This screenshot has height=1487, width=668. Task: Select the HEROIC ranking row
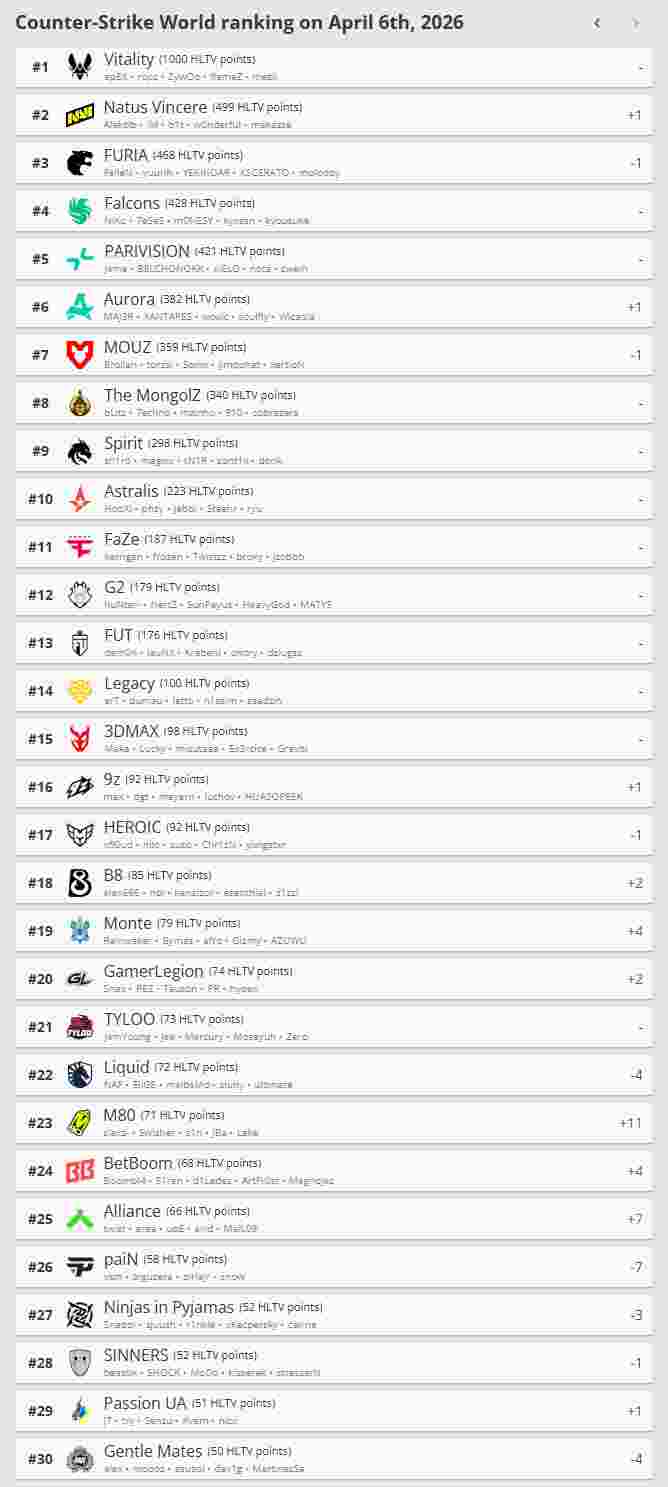point(333,835)
